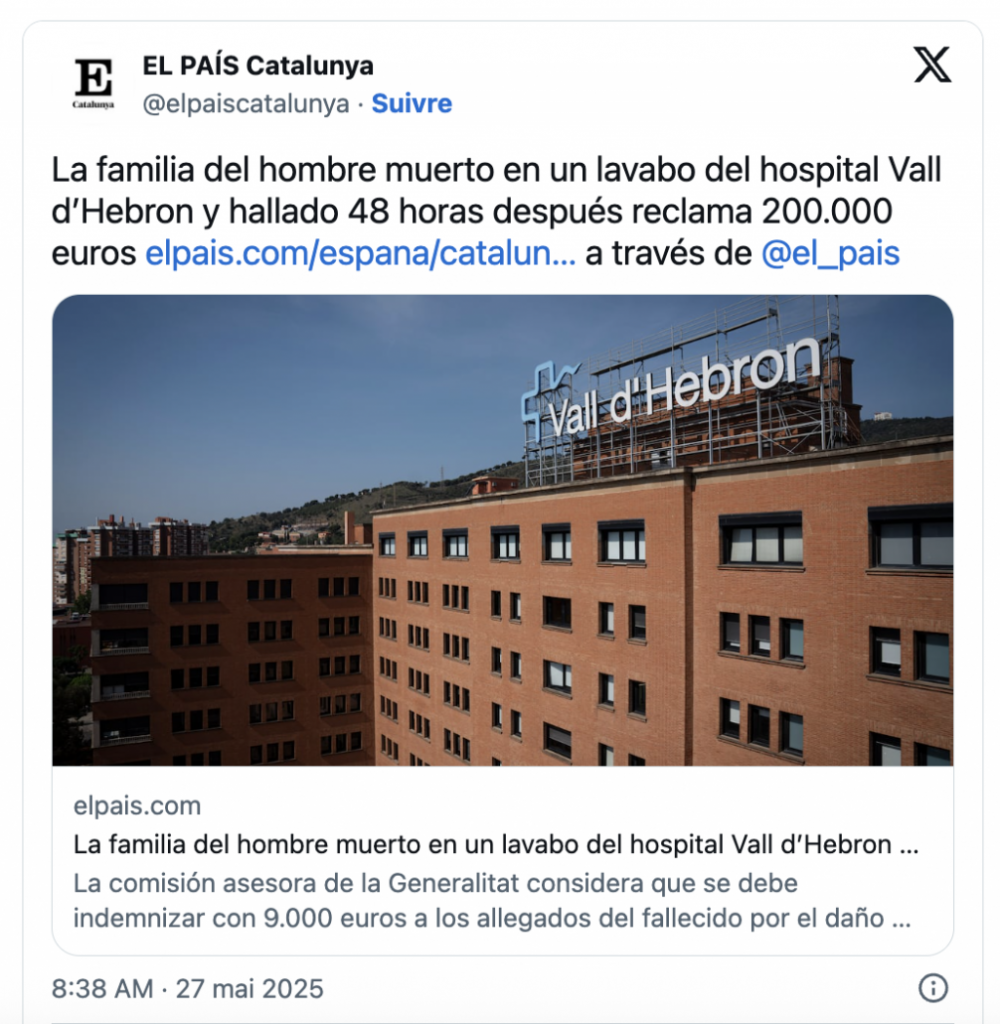Open the @elpaiscatalunya handle
Viewport: 1000px width, 1024px height.
(x=246, y=104)
